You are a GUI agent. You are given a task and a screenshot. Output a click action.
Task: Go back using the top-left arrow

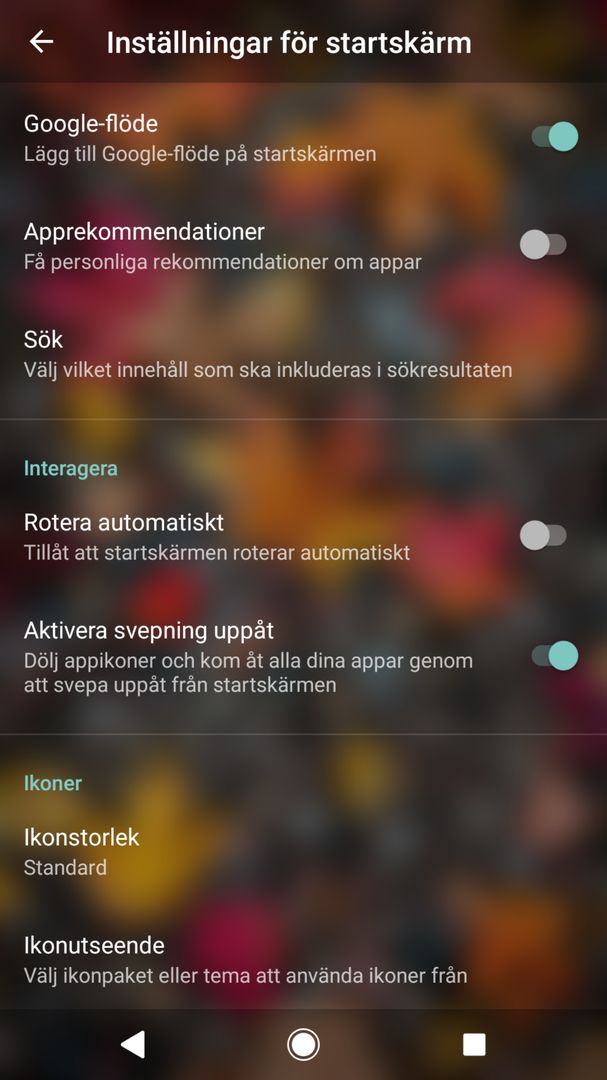pyautogui.click(x=41, y=42)
